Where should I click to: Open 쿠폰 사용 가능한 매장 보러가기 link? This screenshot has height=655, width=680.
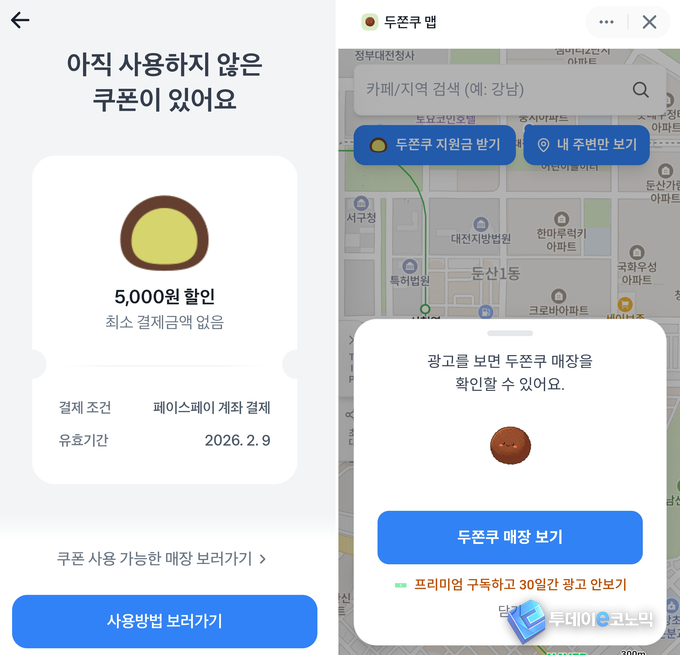tap(162, 559)
